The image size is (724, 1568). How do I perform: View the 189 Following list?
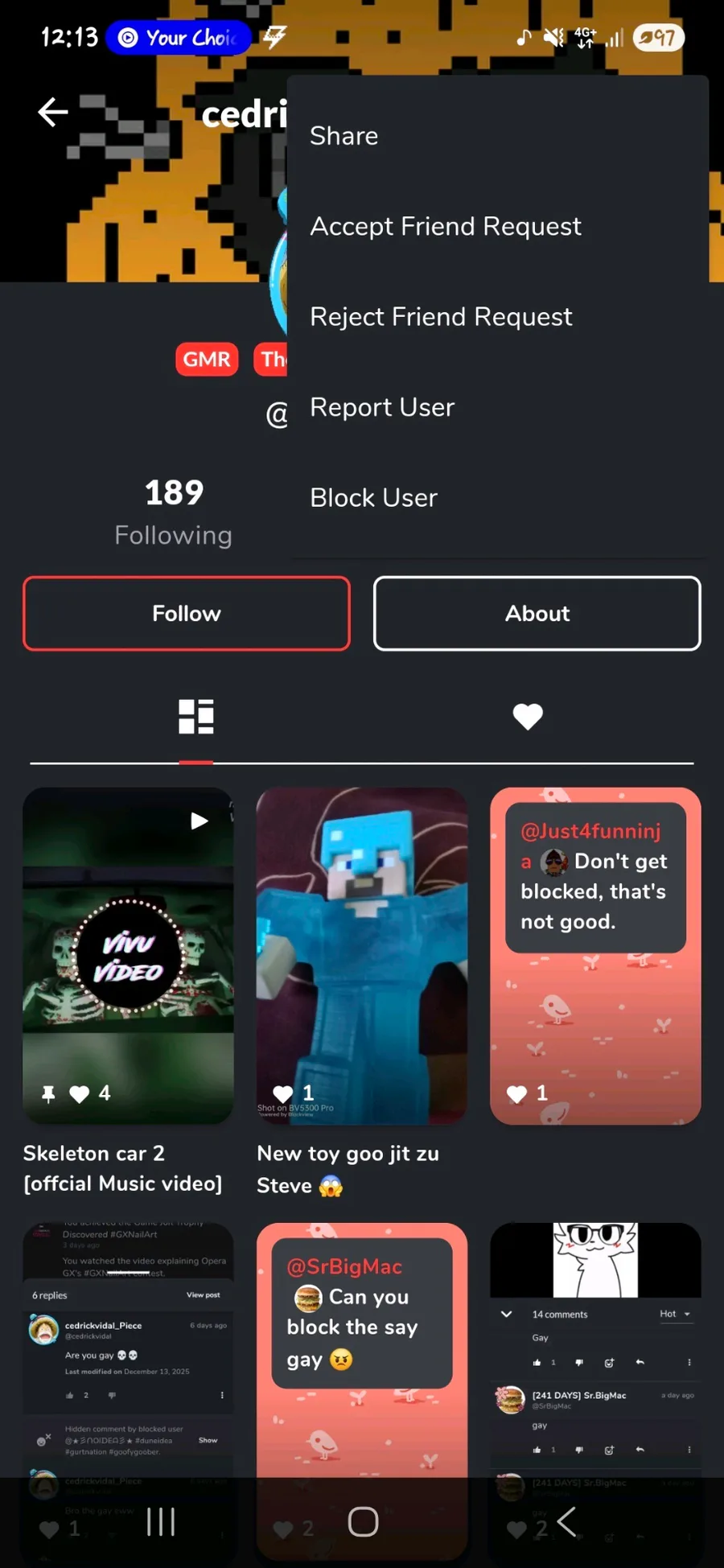174,512
